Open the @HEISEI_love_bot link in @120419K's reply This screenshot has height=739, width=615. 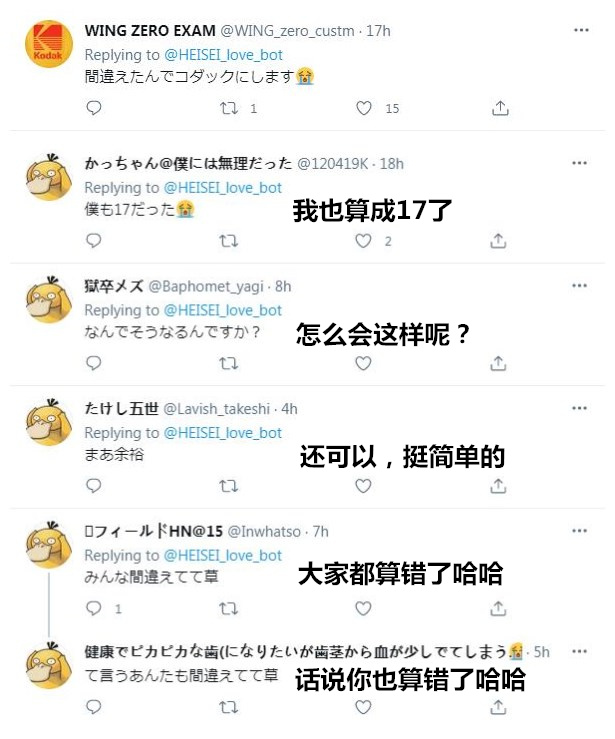pyautogui.click(x=223, y=187)
